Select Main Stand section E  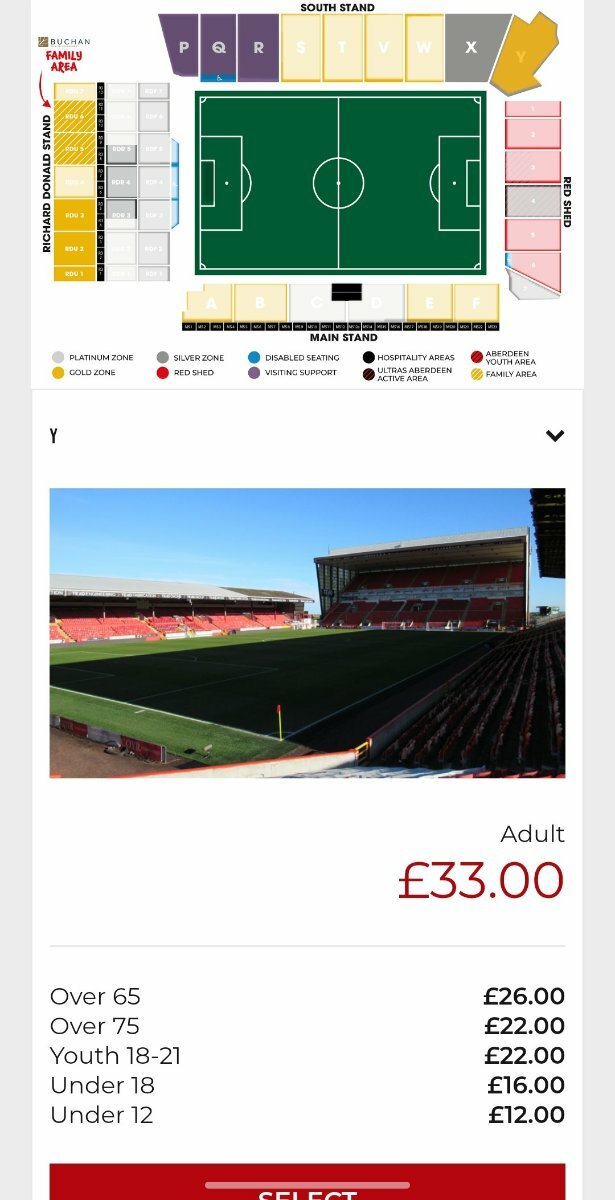(429, 302)
